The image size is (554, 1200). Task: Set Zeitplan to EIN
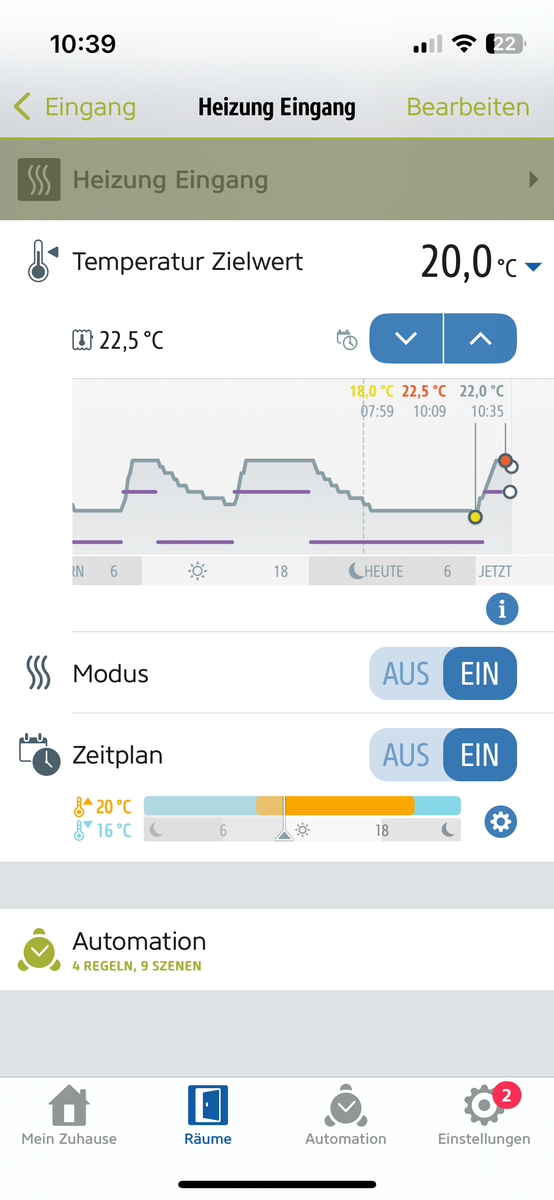tap(480, 754)
